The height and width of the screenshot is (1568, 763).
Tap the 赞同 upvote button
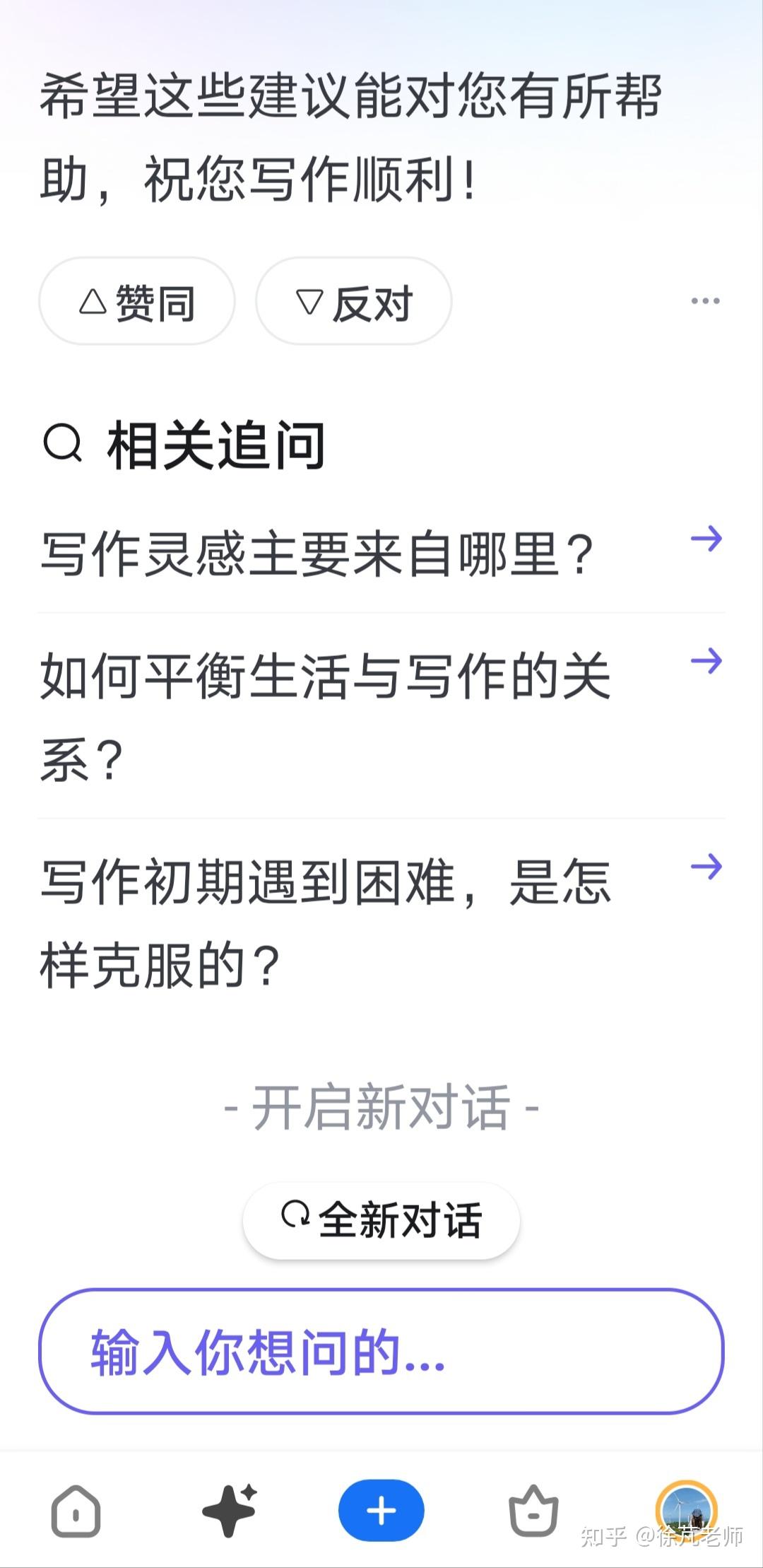point(137,302)
